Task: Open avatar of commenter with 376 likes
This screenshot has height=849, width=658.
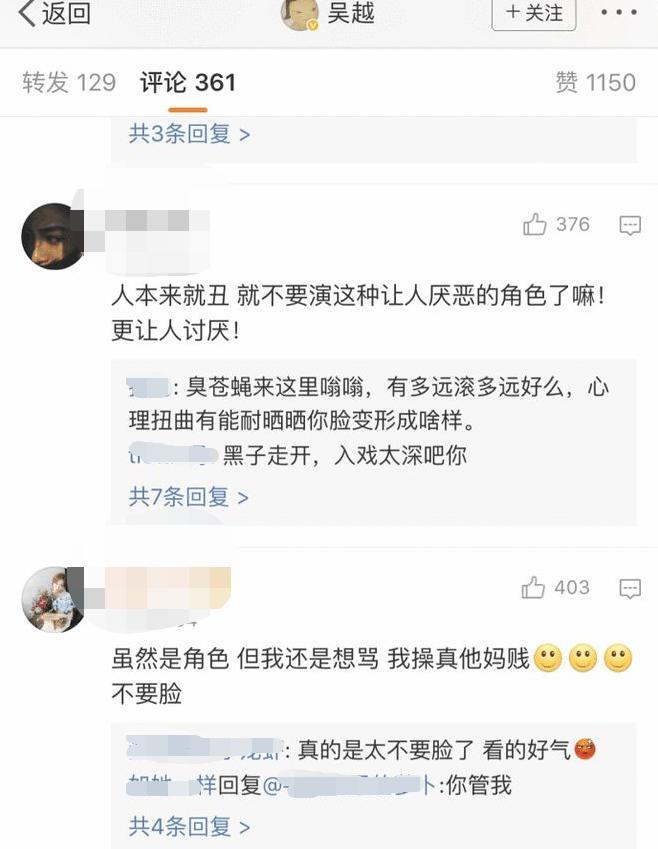Action: coord(52,236)
